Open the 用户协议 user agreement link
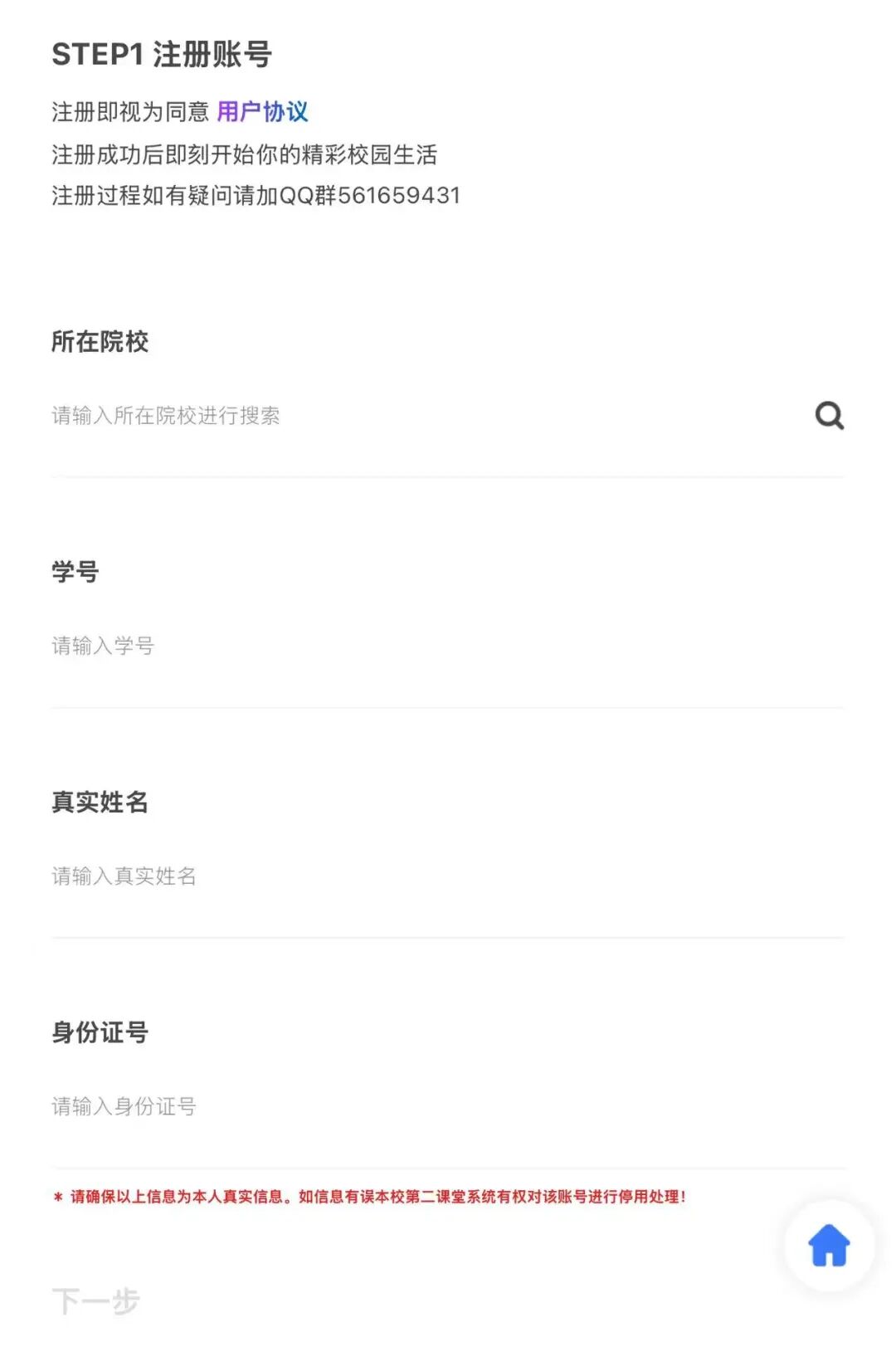Screen dimensions: 896x1371 [x=262, y=111]
